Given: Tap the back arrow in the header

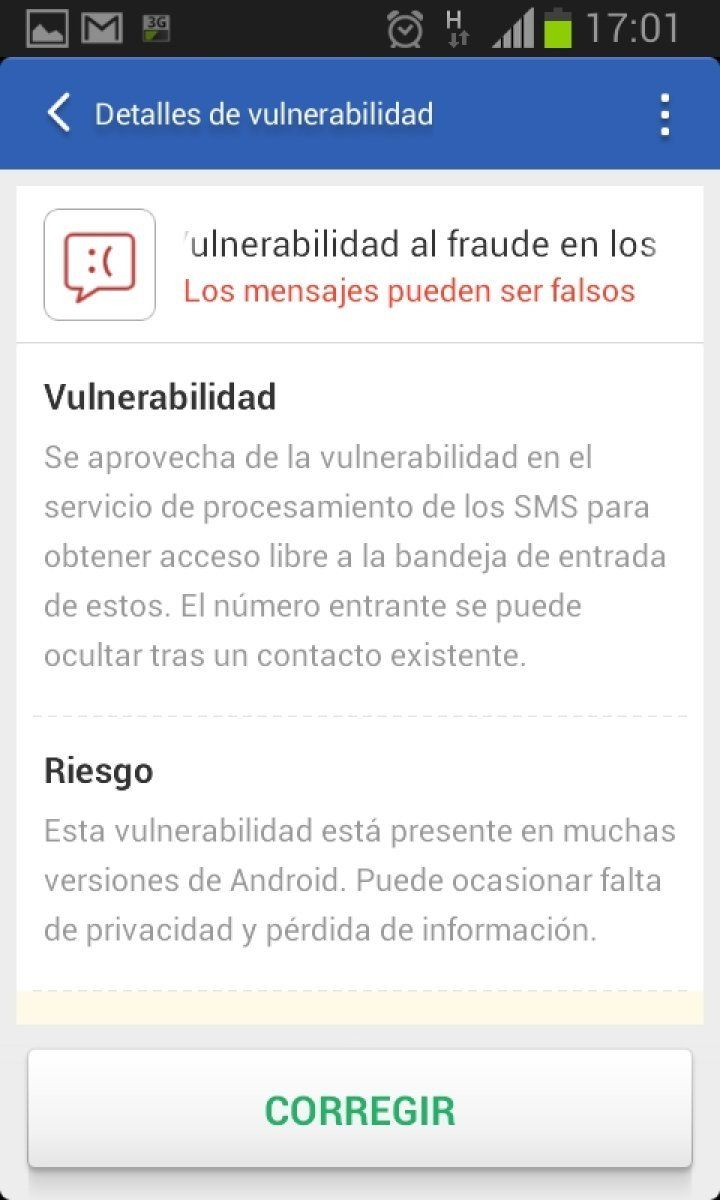Looking at the screenshot, I should (x=57, y=113).
